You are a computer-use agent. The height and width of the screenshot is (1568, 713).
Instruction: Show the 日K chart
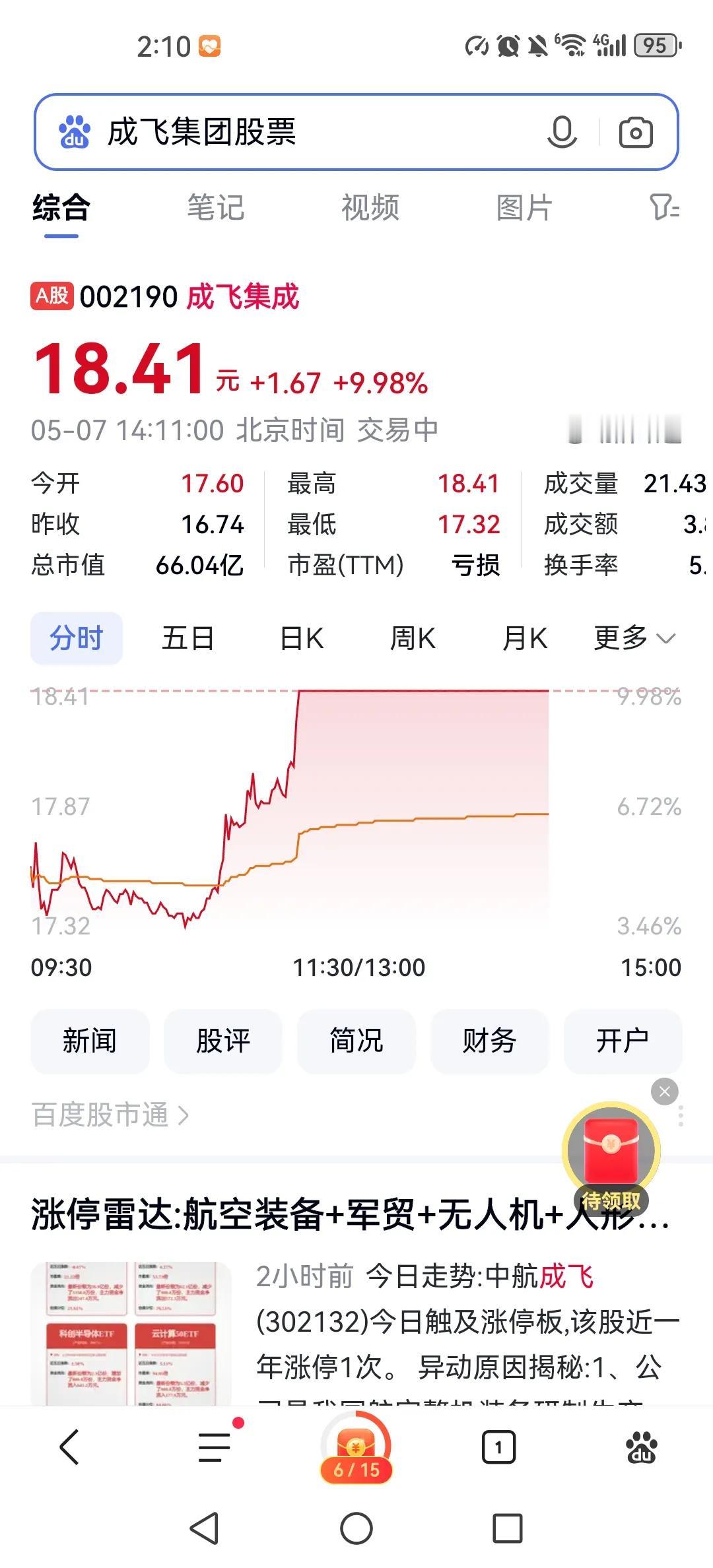tap(302, 638)
